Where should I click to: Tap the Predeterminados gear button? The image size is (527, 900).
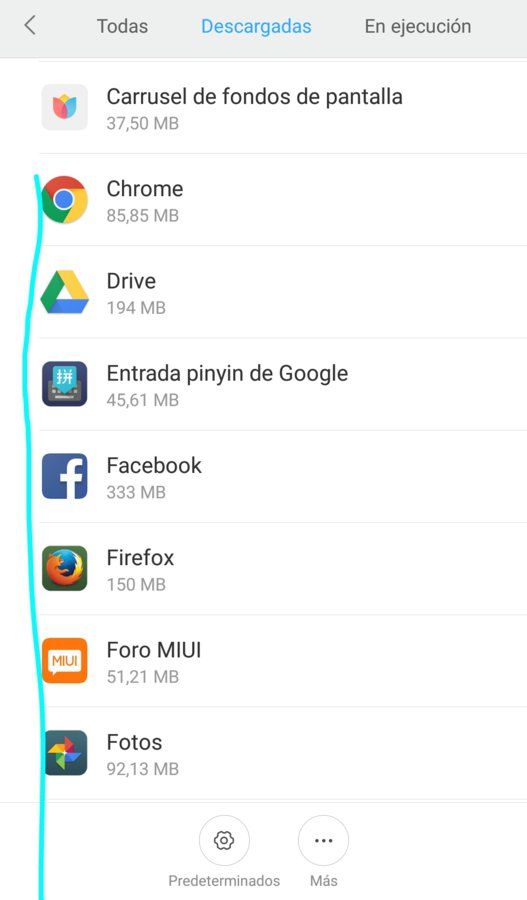(x=224, y=841)
